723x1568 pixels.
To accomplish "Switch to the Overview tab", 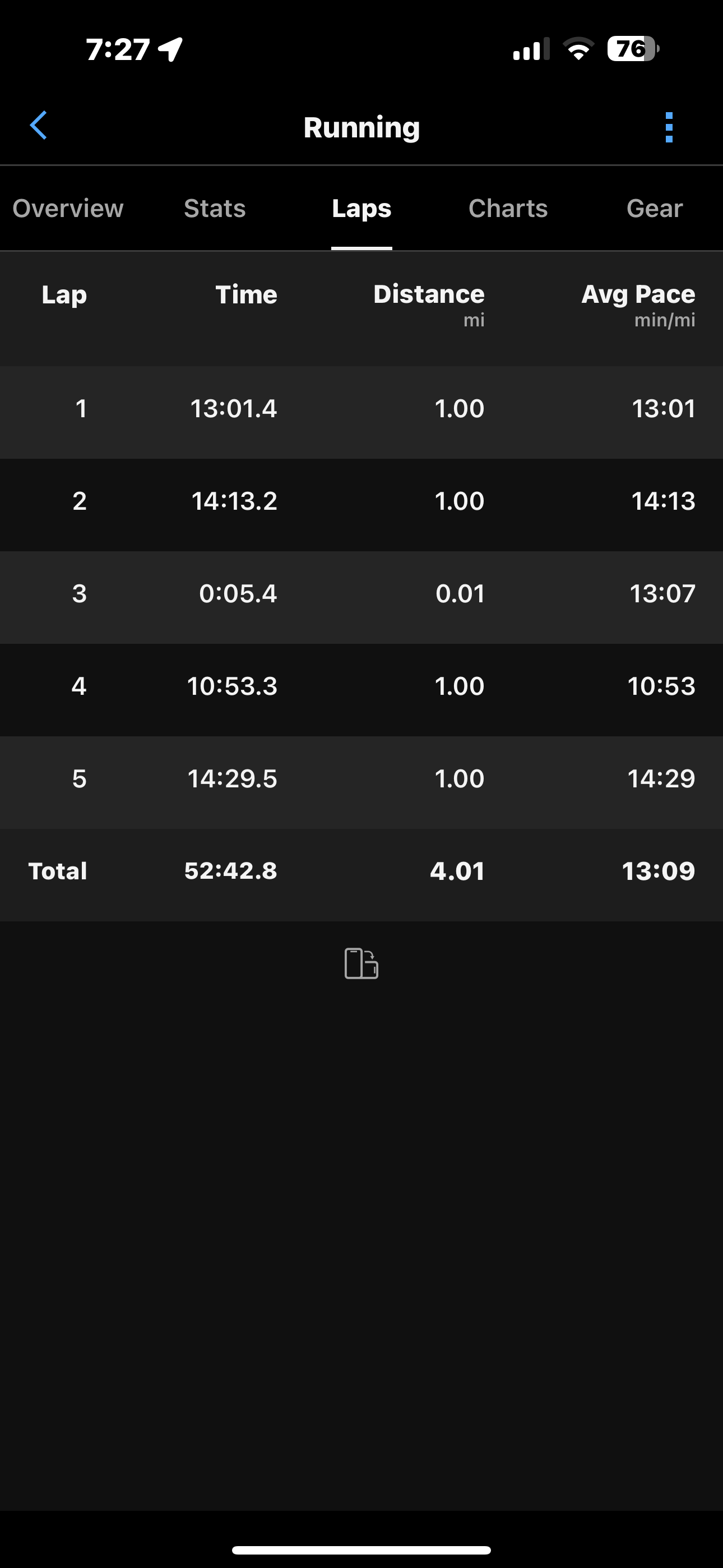I will tap(68, 209).
